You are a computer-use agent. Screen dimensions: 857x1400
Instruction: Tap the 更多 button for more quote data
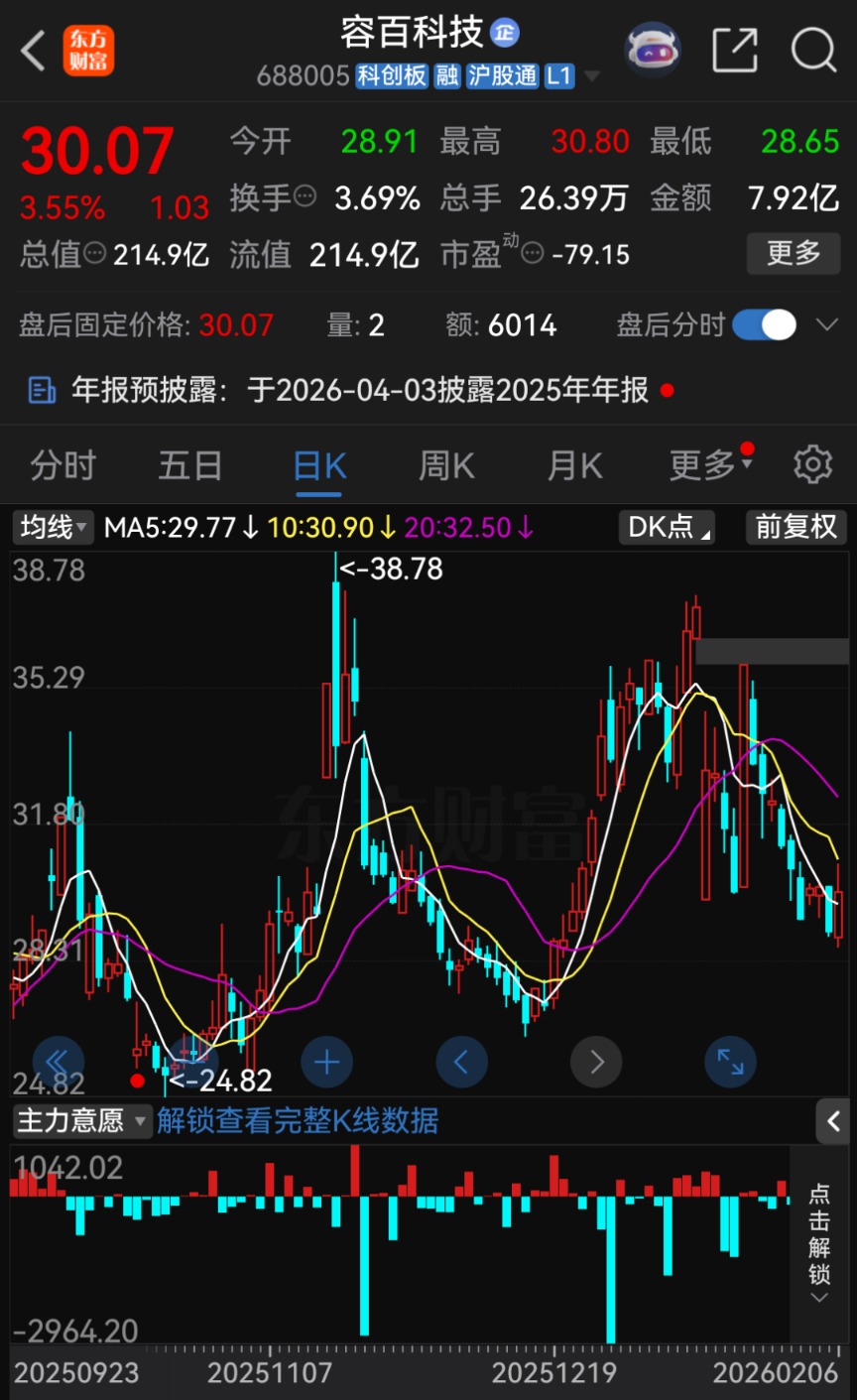[x=794, y=253]
